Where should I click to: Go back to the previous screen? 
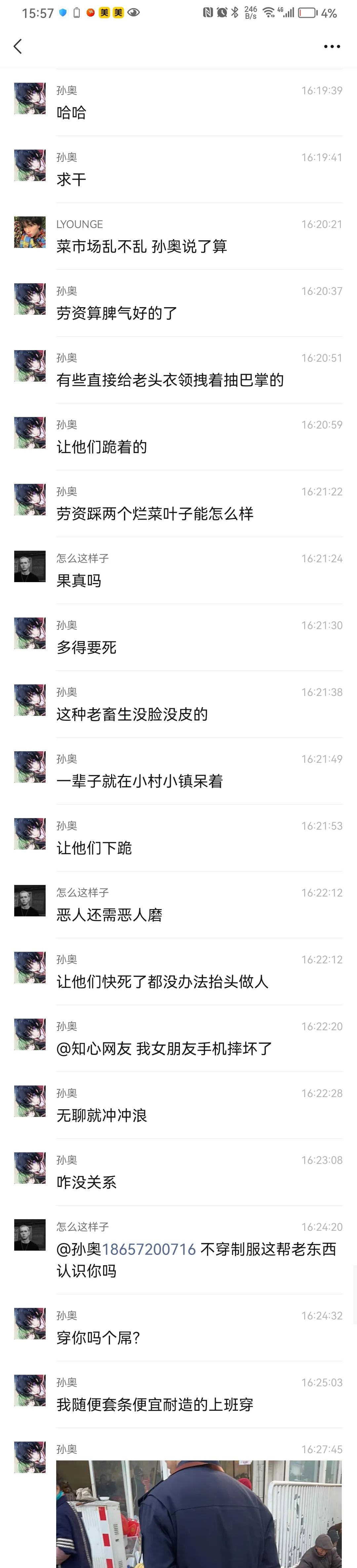[18, 46]
